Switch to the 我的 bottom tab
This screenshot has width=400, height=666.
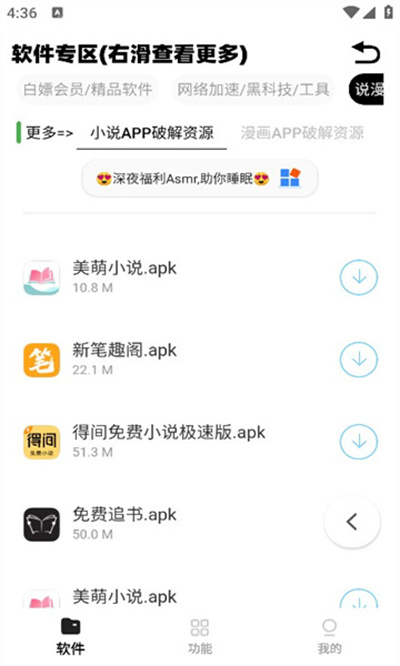(329, 636)
